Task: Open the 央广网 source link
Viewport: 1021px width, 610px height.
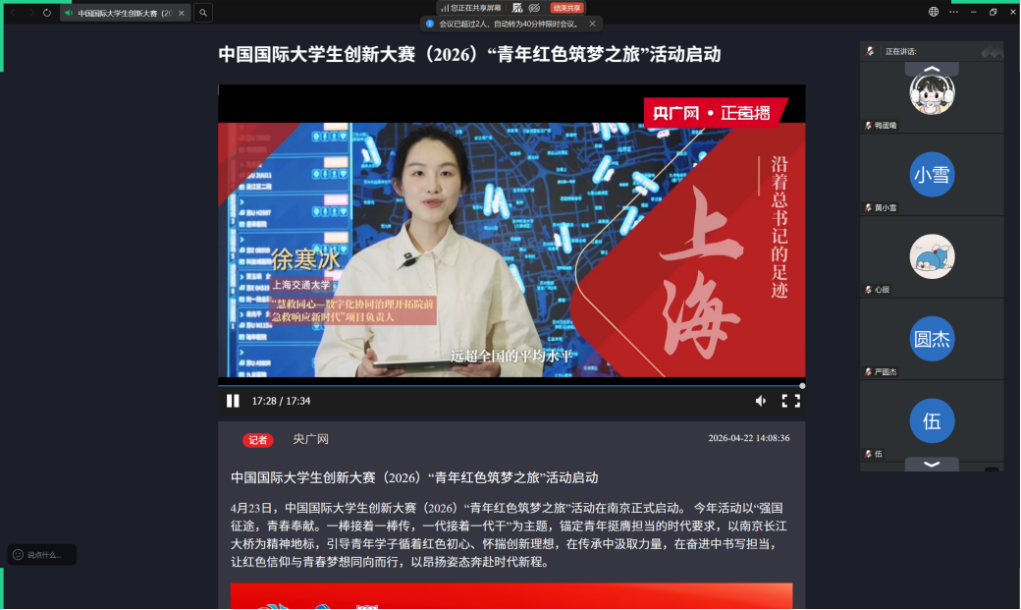Action: point(310,439)
